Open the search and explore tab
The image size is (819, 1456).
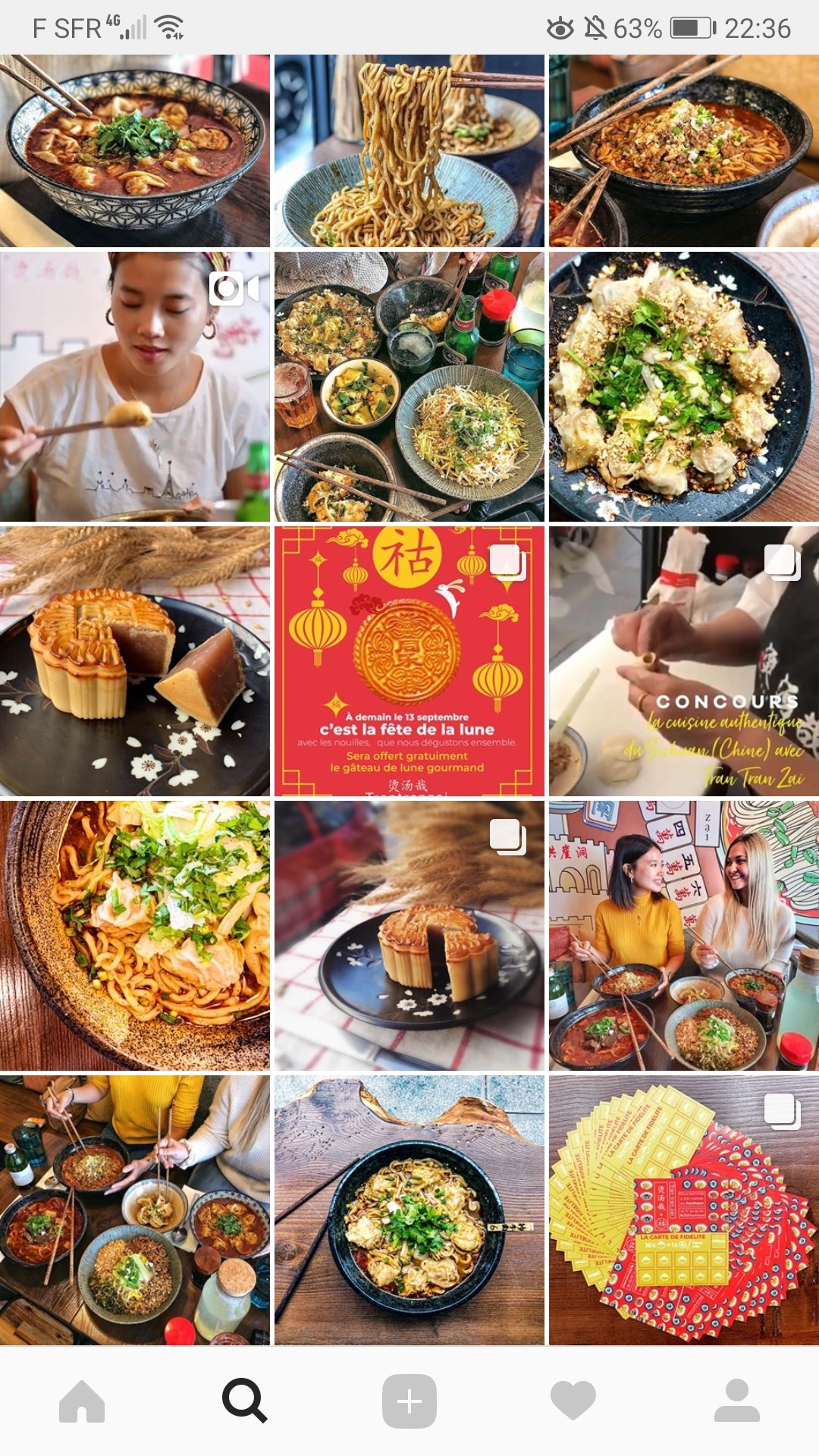[x=244, y=1401]
